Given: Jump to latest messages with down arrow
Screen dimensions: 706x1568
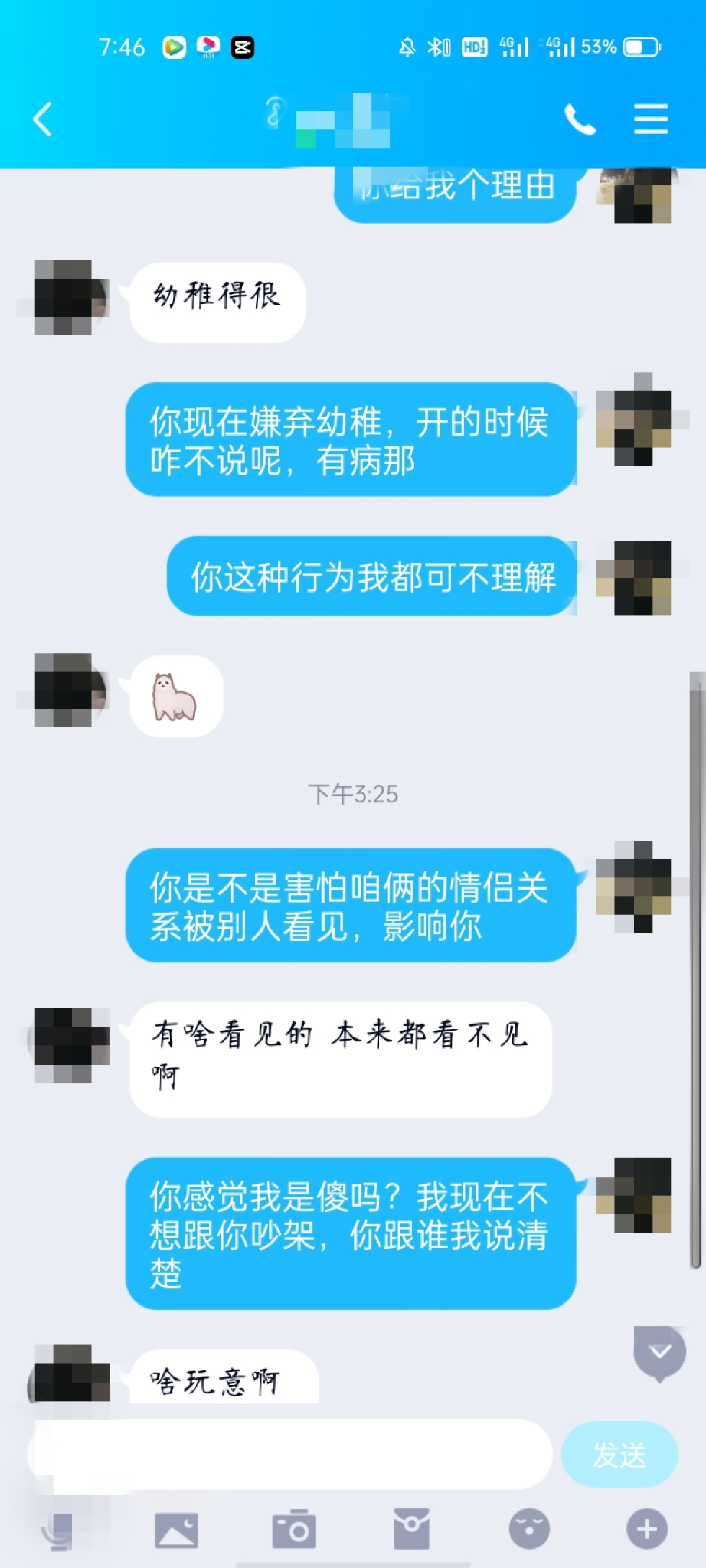Looking at the screenshot, I should tap(659, 1352).
